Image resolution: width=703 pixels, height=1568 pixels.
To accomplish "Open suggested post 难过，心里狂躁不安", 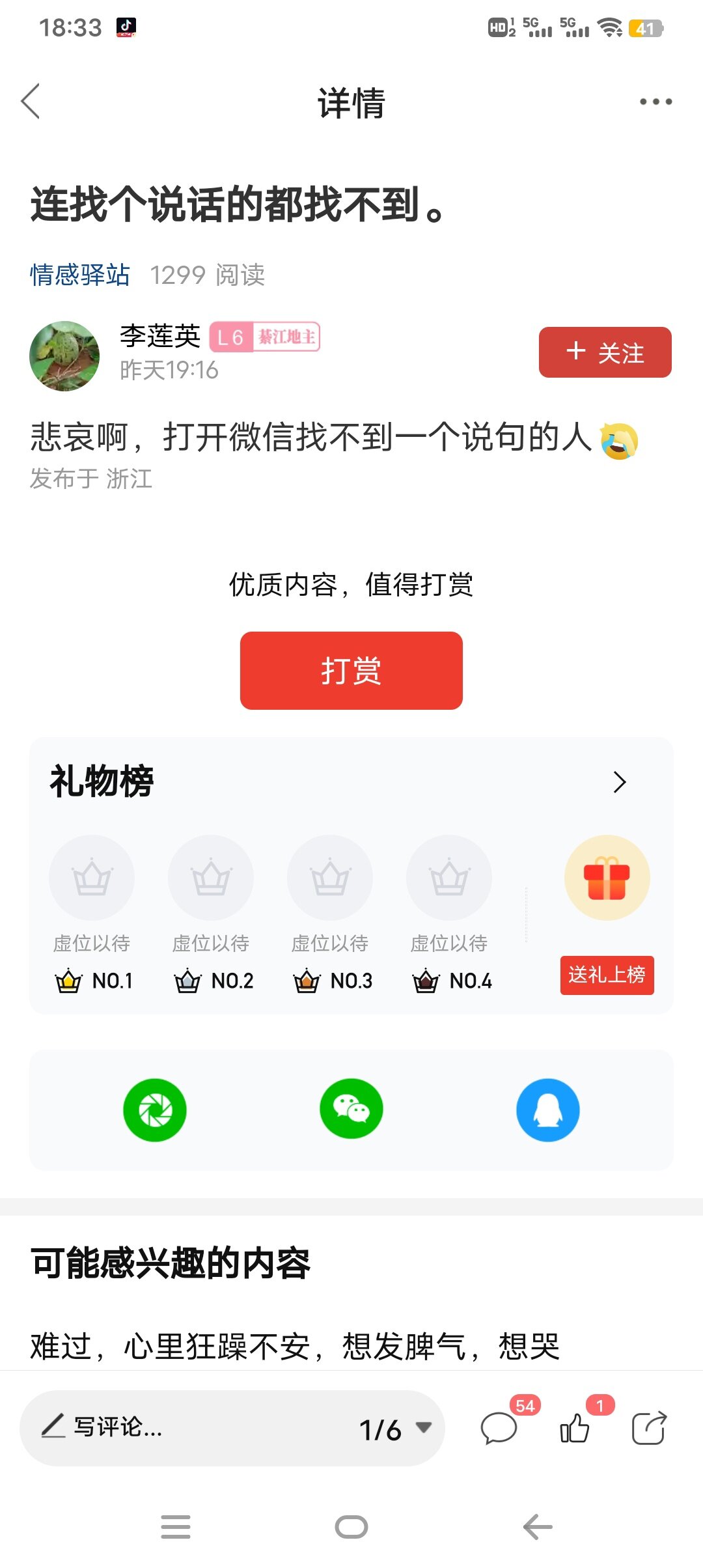I will (295, 1346).
